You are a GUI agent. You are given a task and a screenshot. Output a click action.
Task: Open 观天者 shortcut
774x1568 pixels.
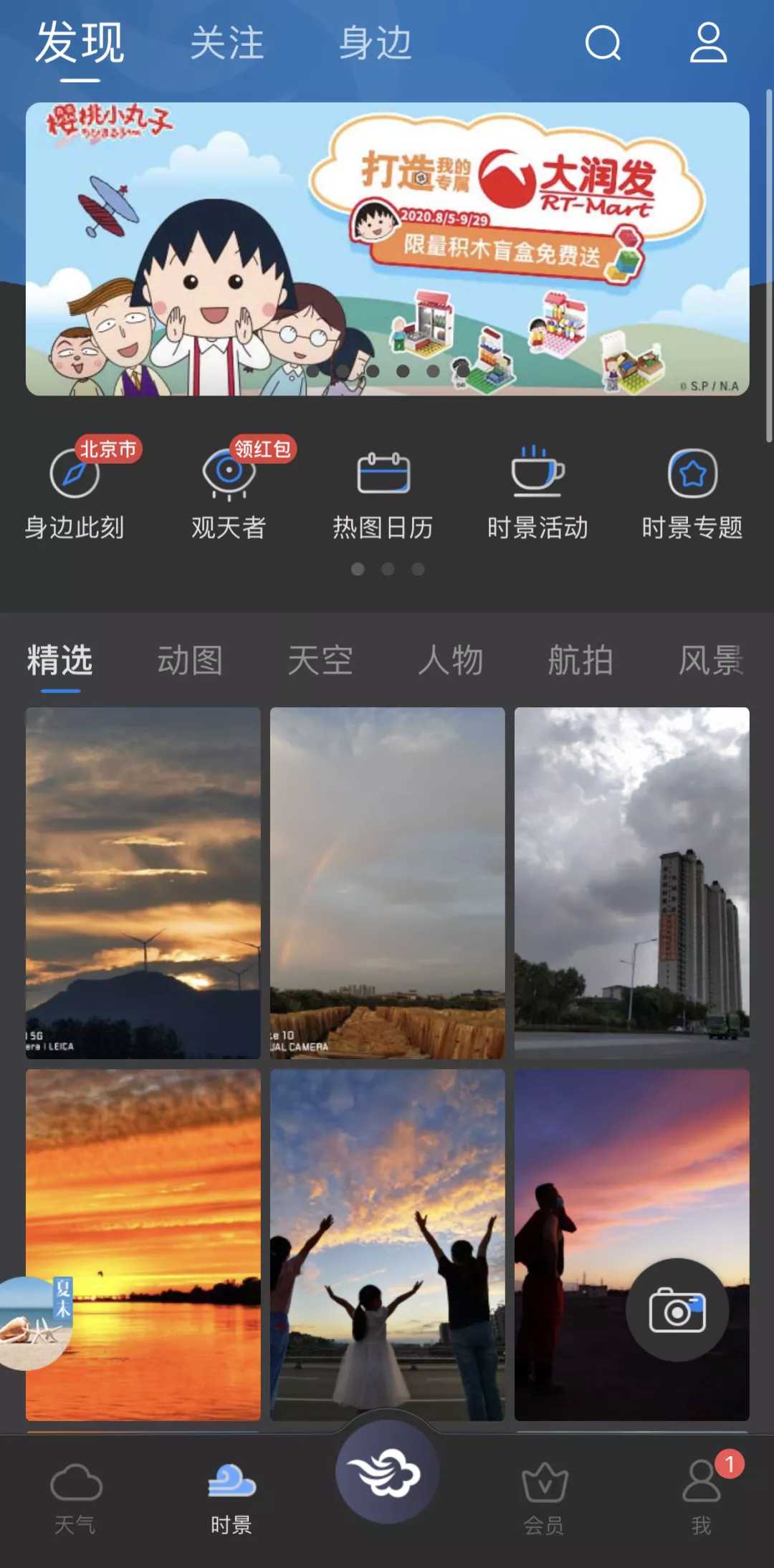point(229,494)
